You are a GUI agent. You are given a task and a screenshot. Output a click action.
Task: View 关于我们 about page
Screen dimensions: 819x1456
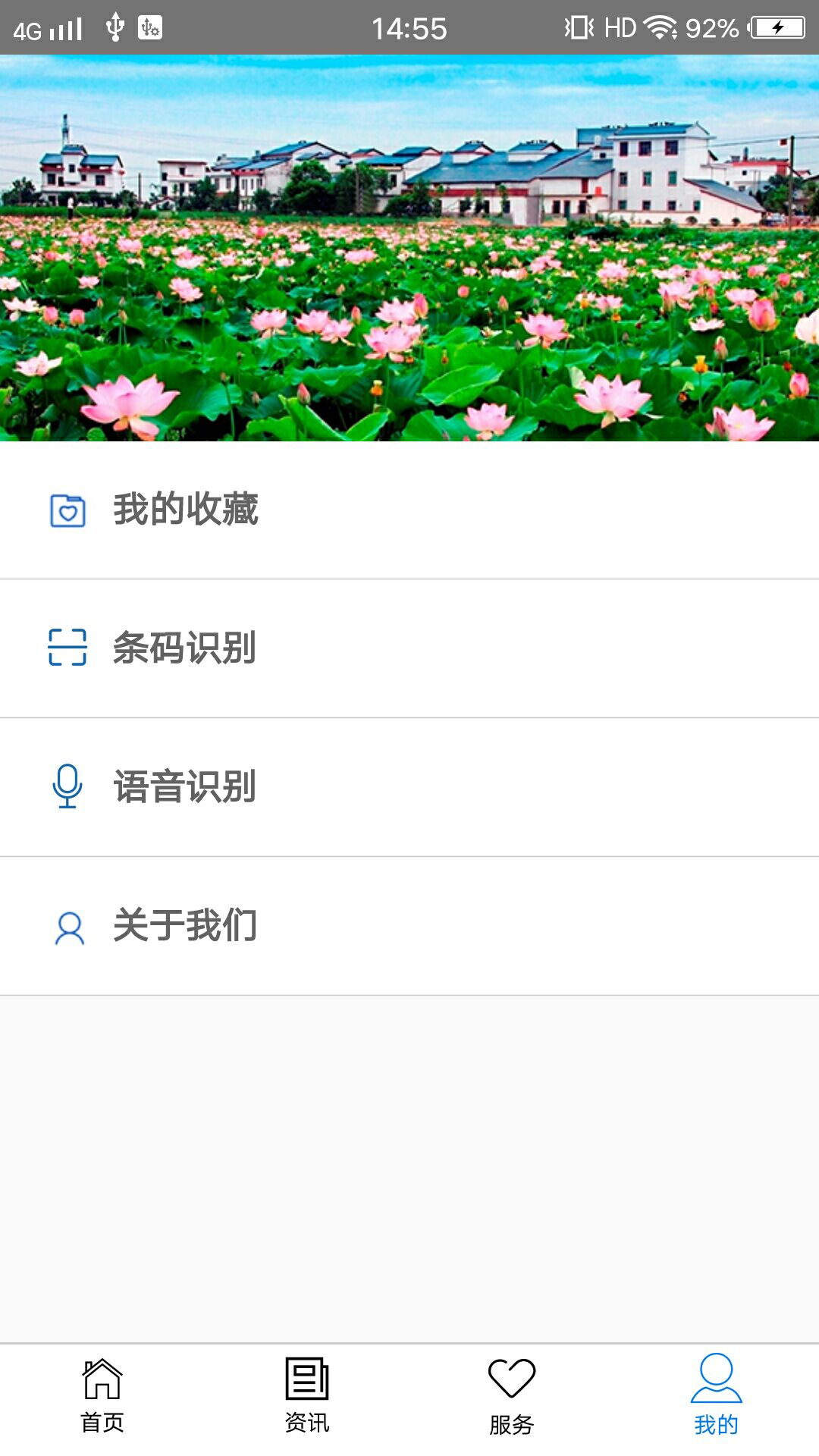185,926
